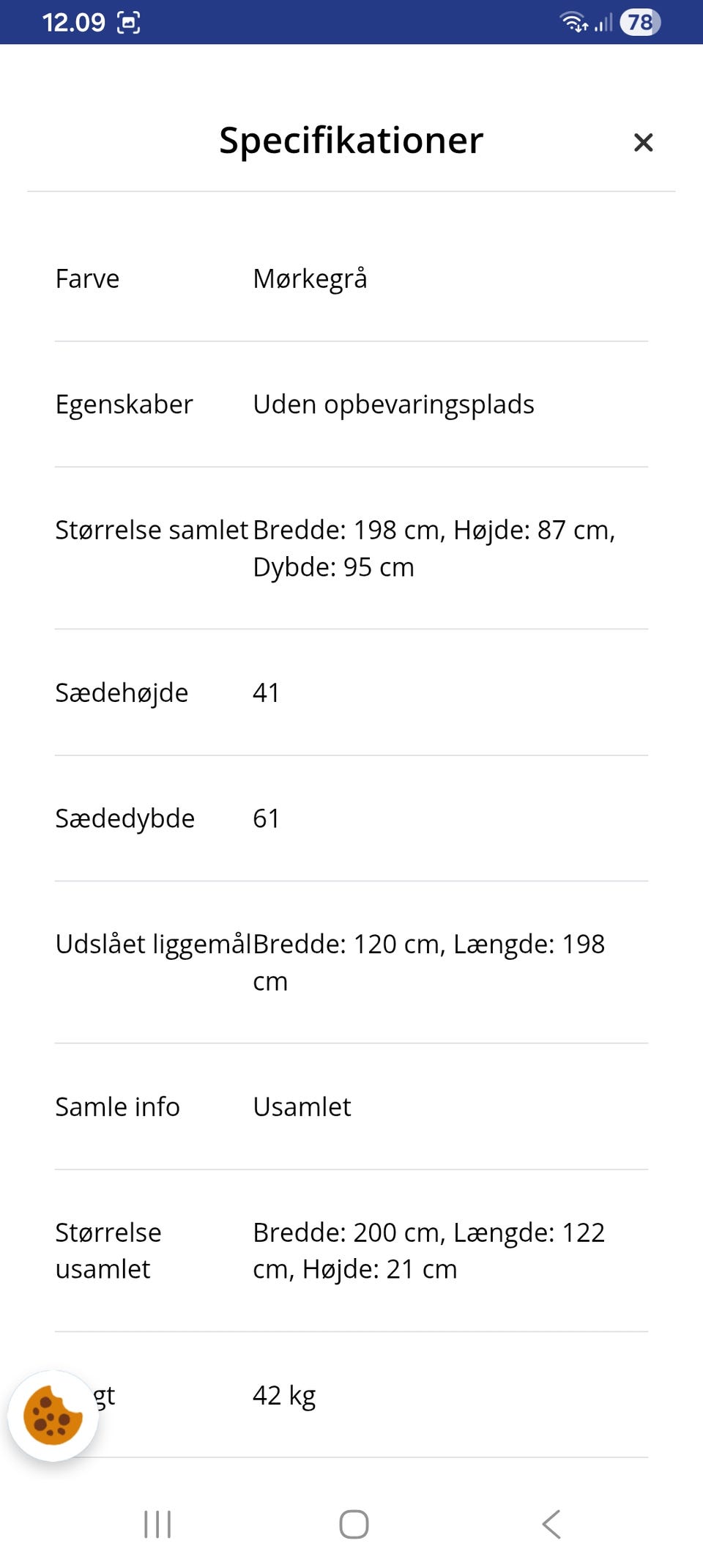The width and height of the screenshot is (703, 1568).
Task: Tap the cellular signal strength icon
Action: point(603,22)
